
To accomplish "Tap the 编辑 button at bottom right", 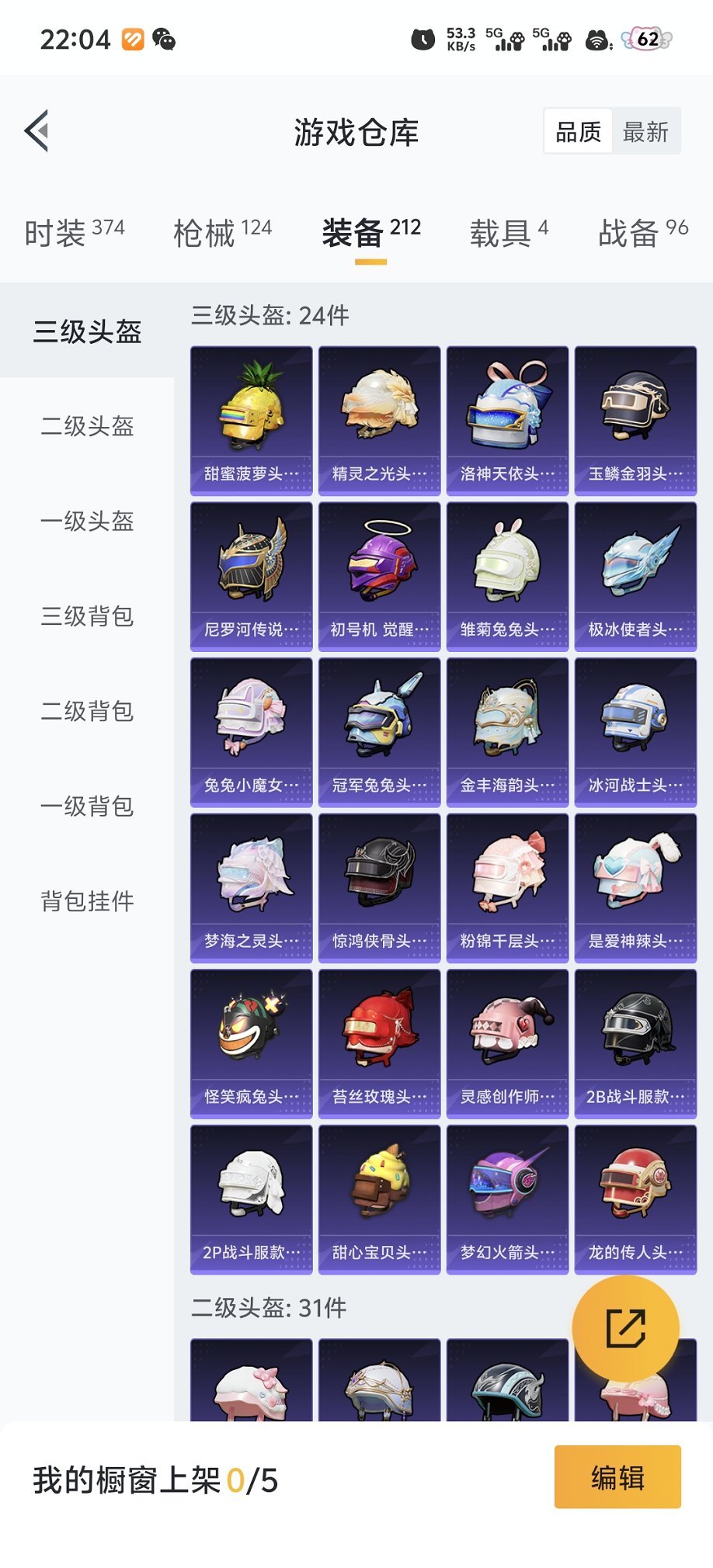I will coord(617,1479).
